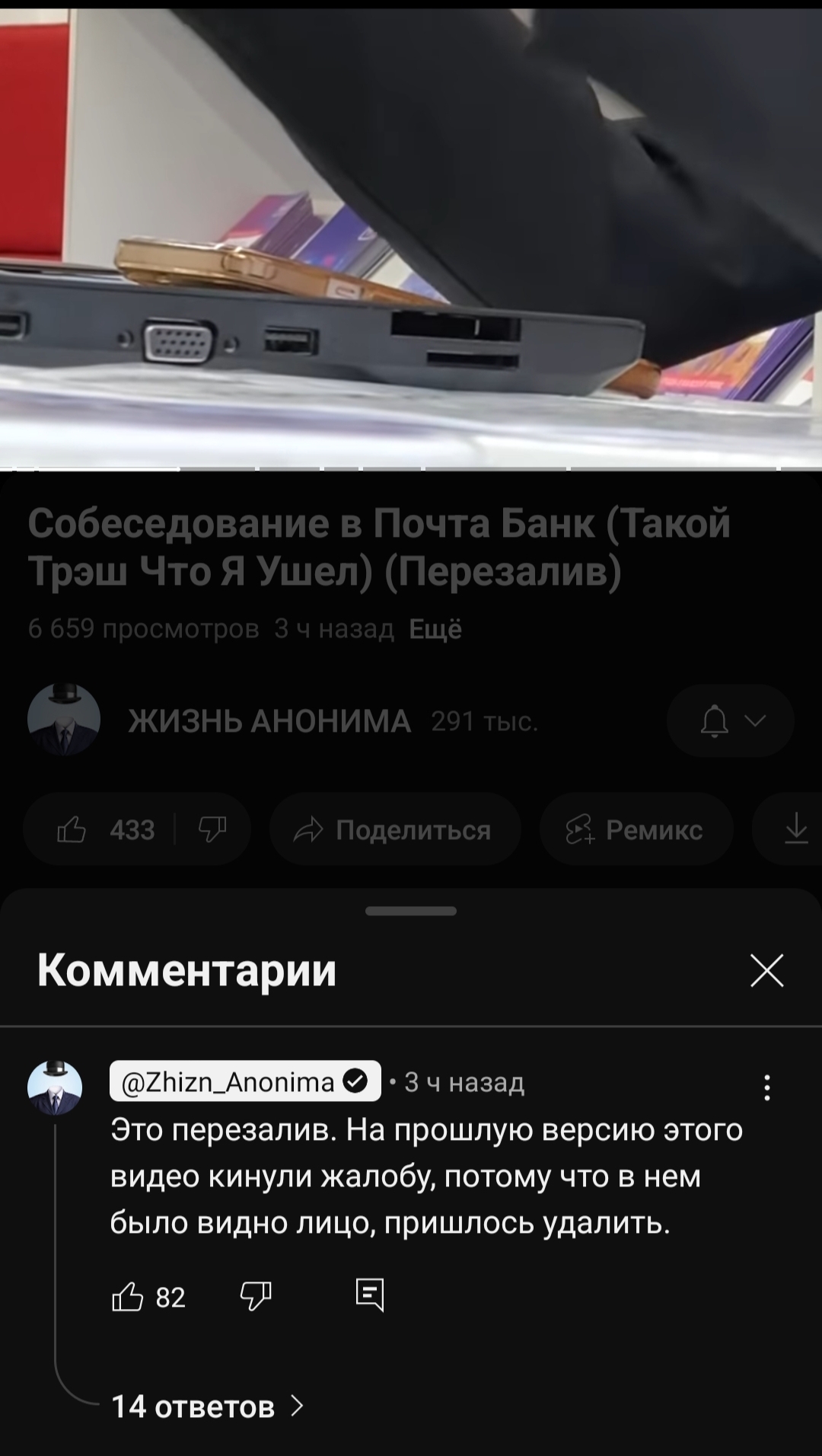Create a remix with Ремикс

click(636, 829)
